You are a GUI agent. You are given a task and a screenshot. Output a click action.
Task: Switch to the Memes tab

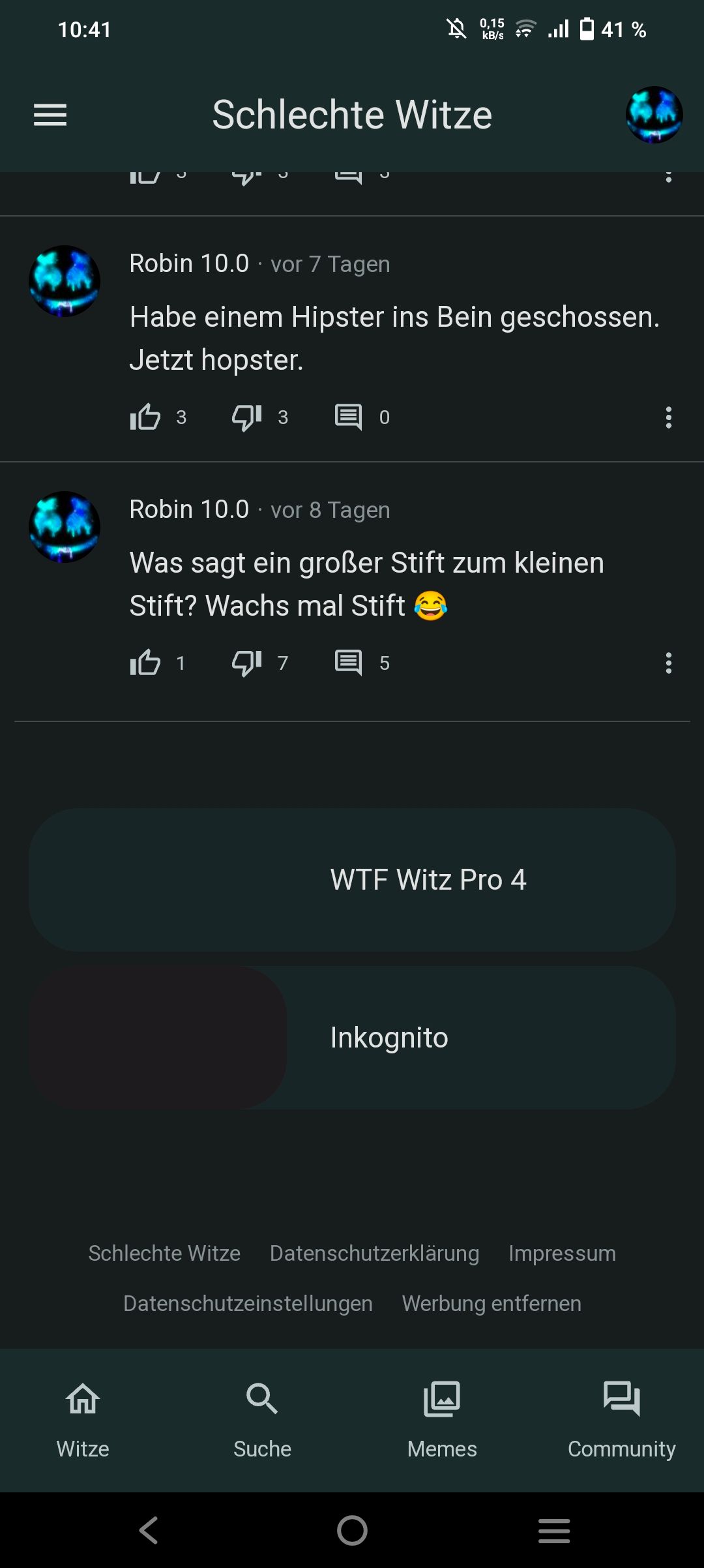tap(442, 1419)
